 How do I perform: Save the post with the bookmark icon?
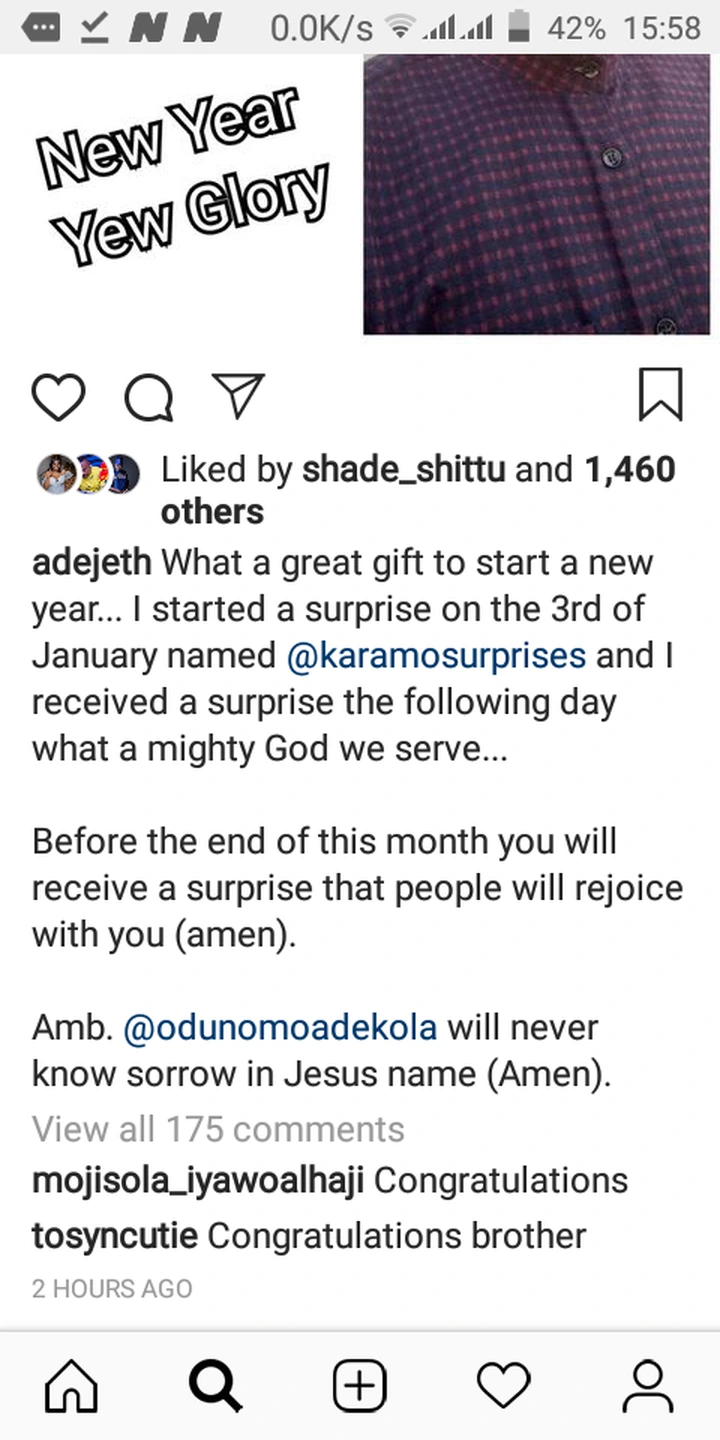point(660,396)
